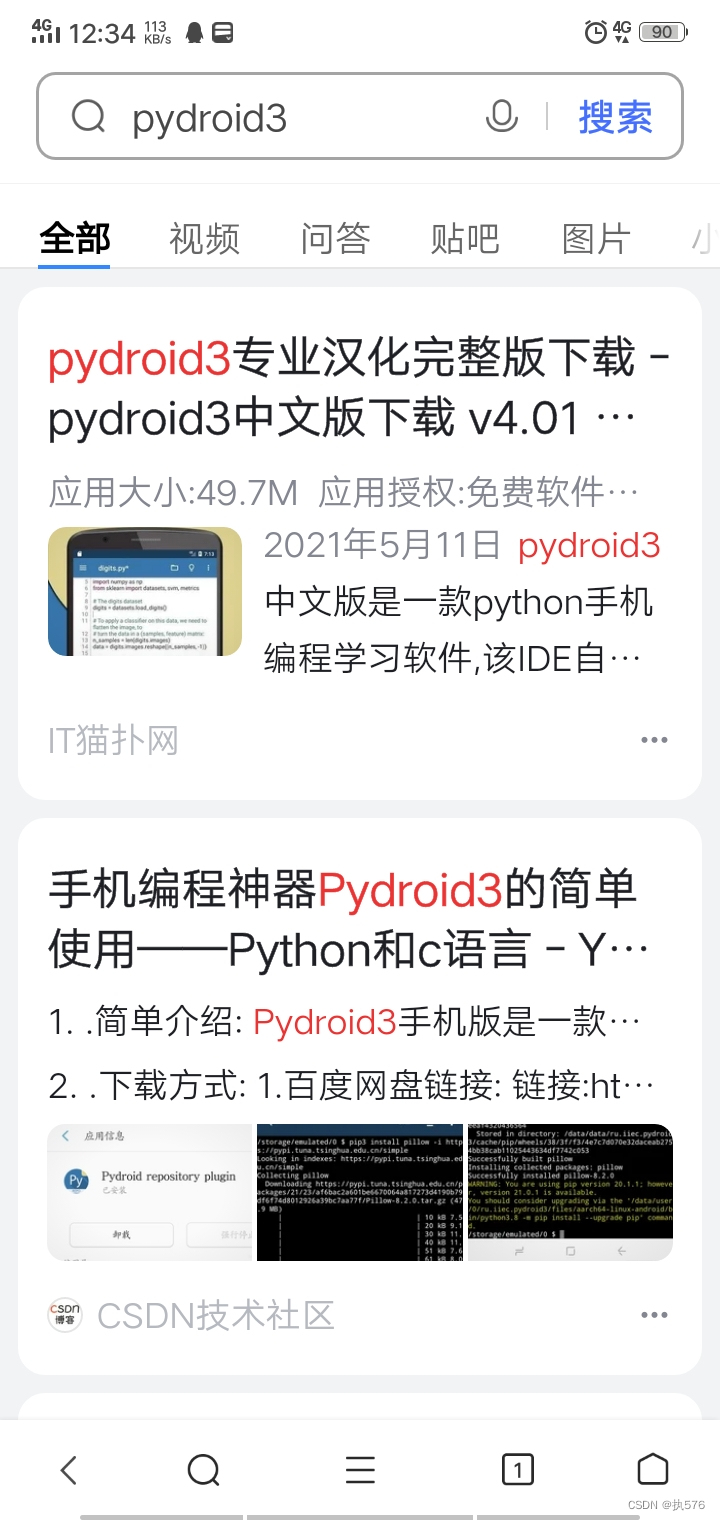Switch to the 视频 tab
The height and width of the screenshot is (1520, 720).
tap(205, 239)
